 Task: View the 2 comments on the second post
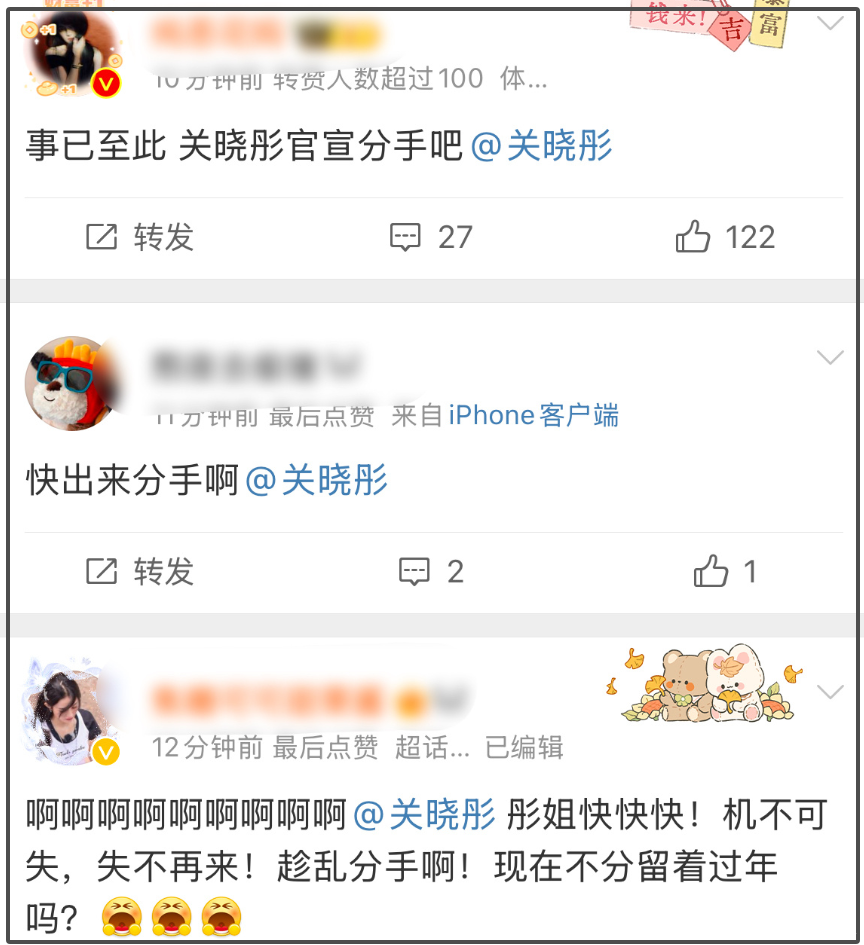pyautogui.click(x=431, y=572)
